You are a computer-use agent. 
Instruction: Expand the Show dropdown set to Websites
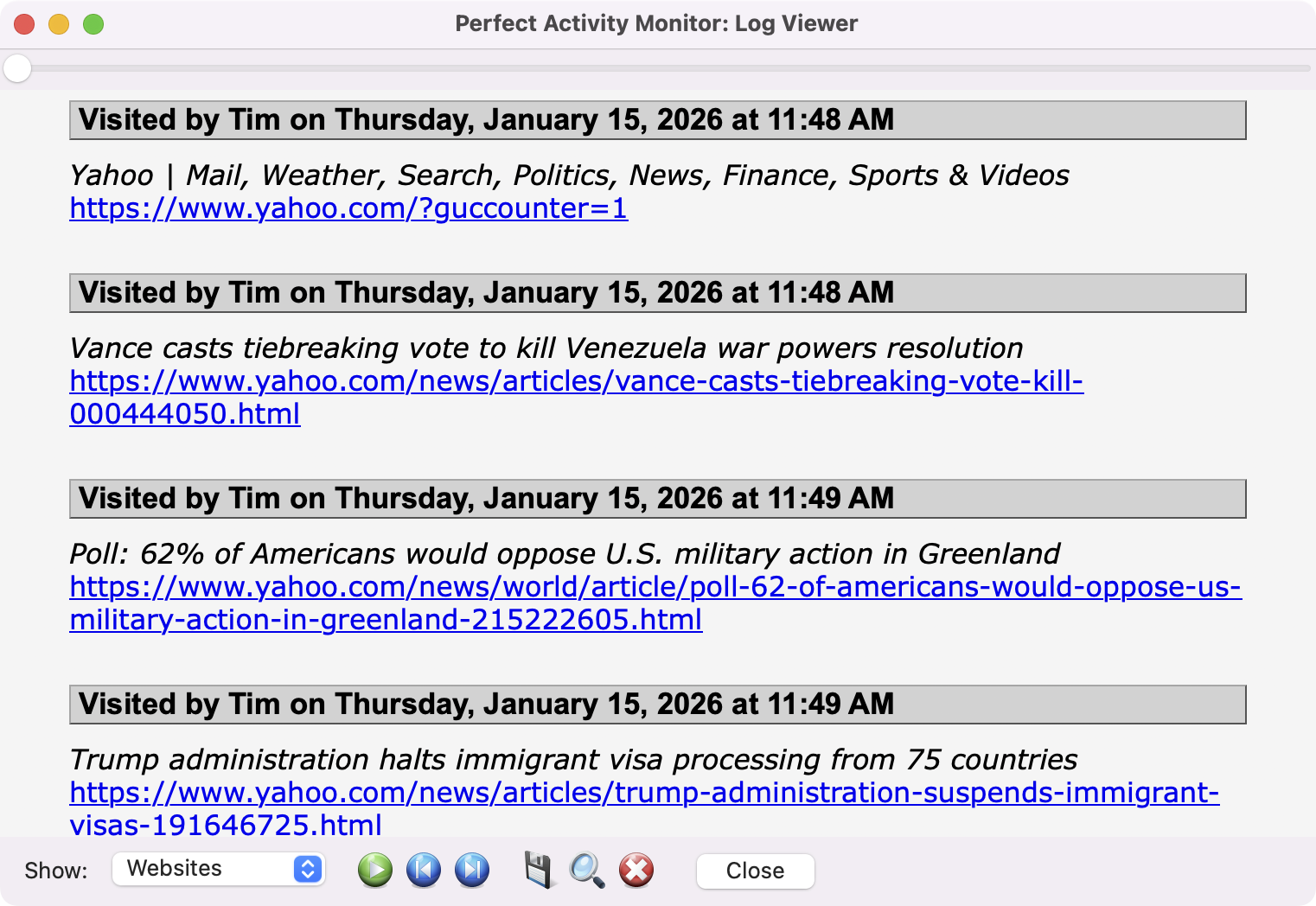(x=219, y=869)
